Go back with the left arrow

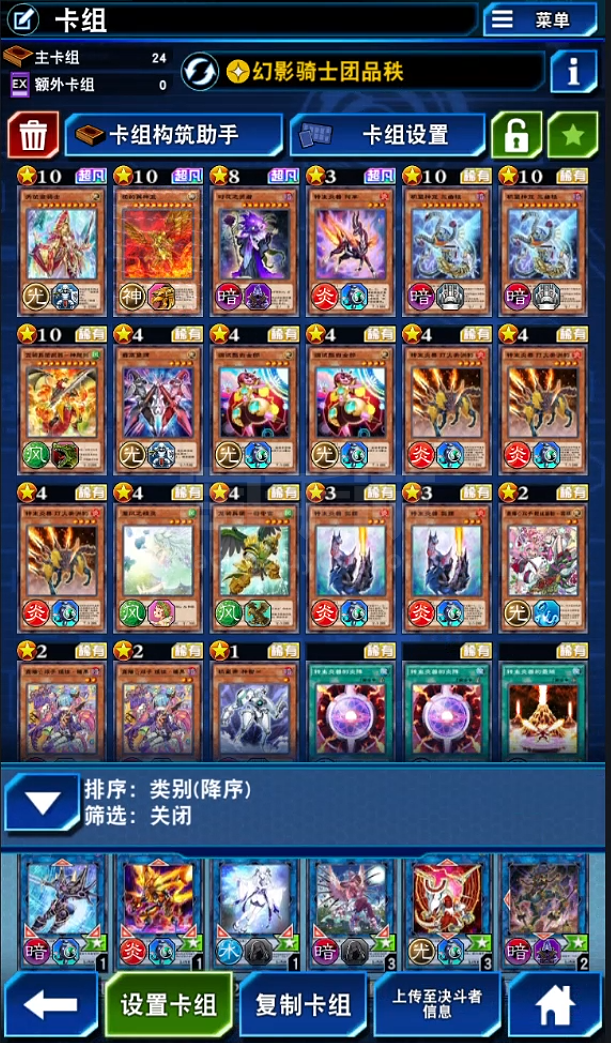tap(51, 1005)
